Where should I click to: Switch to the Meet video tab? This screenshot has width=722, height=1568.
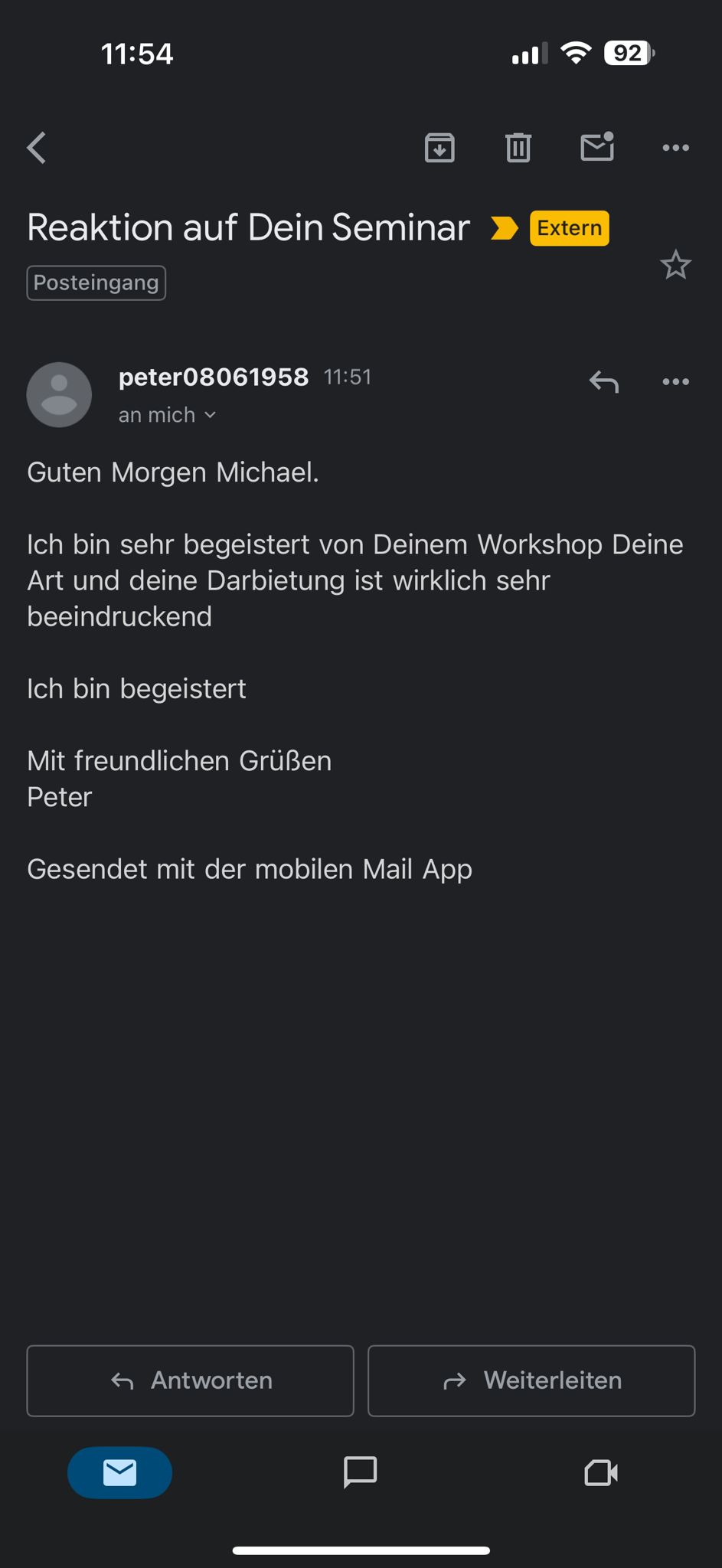(601, 1472)
